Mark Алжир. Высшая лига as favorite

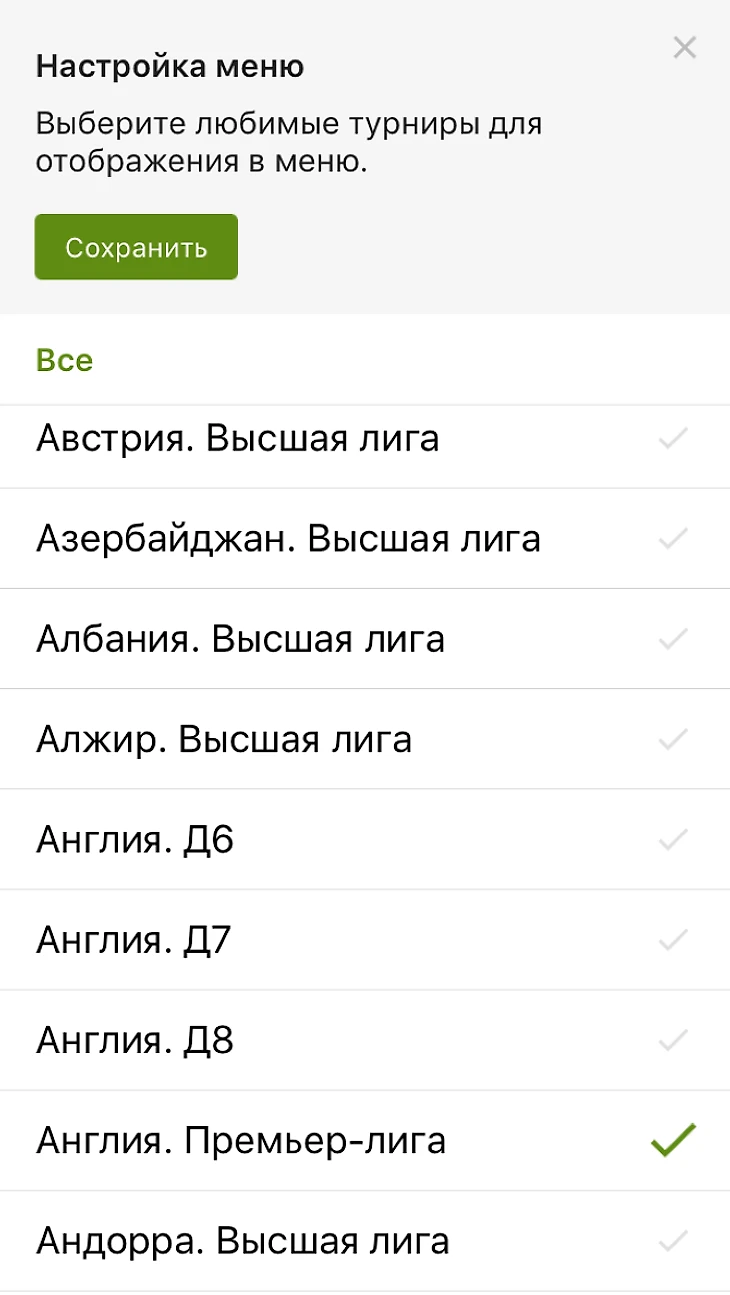[673, 740]
